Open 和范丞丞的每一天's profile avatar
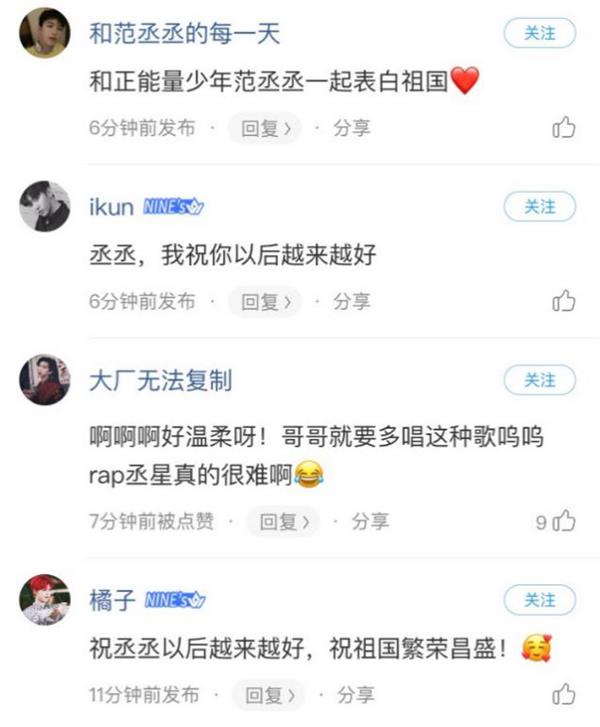Viewport: 600px width, 727px height. (x=45, y=34)
